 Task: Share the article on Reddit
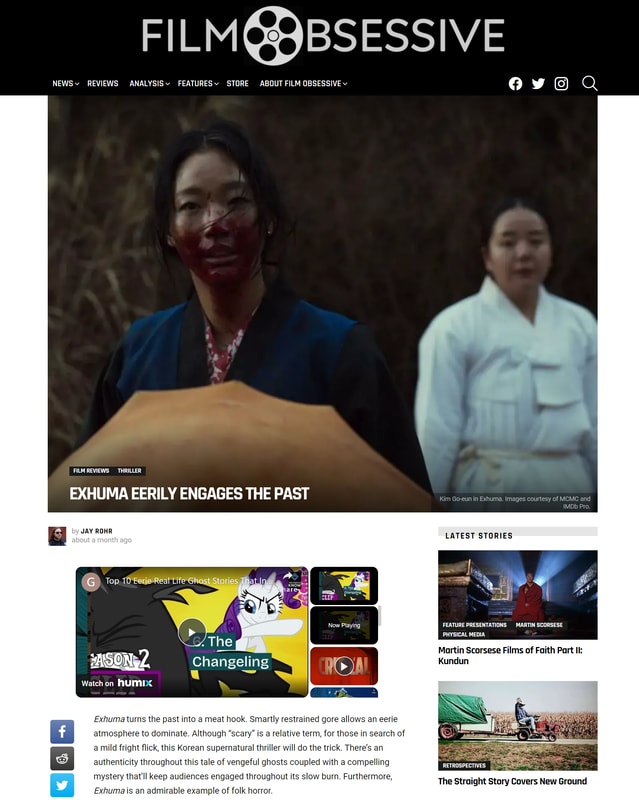62,758
